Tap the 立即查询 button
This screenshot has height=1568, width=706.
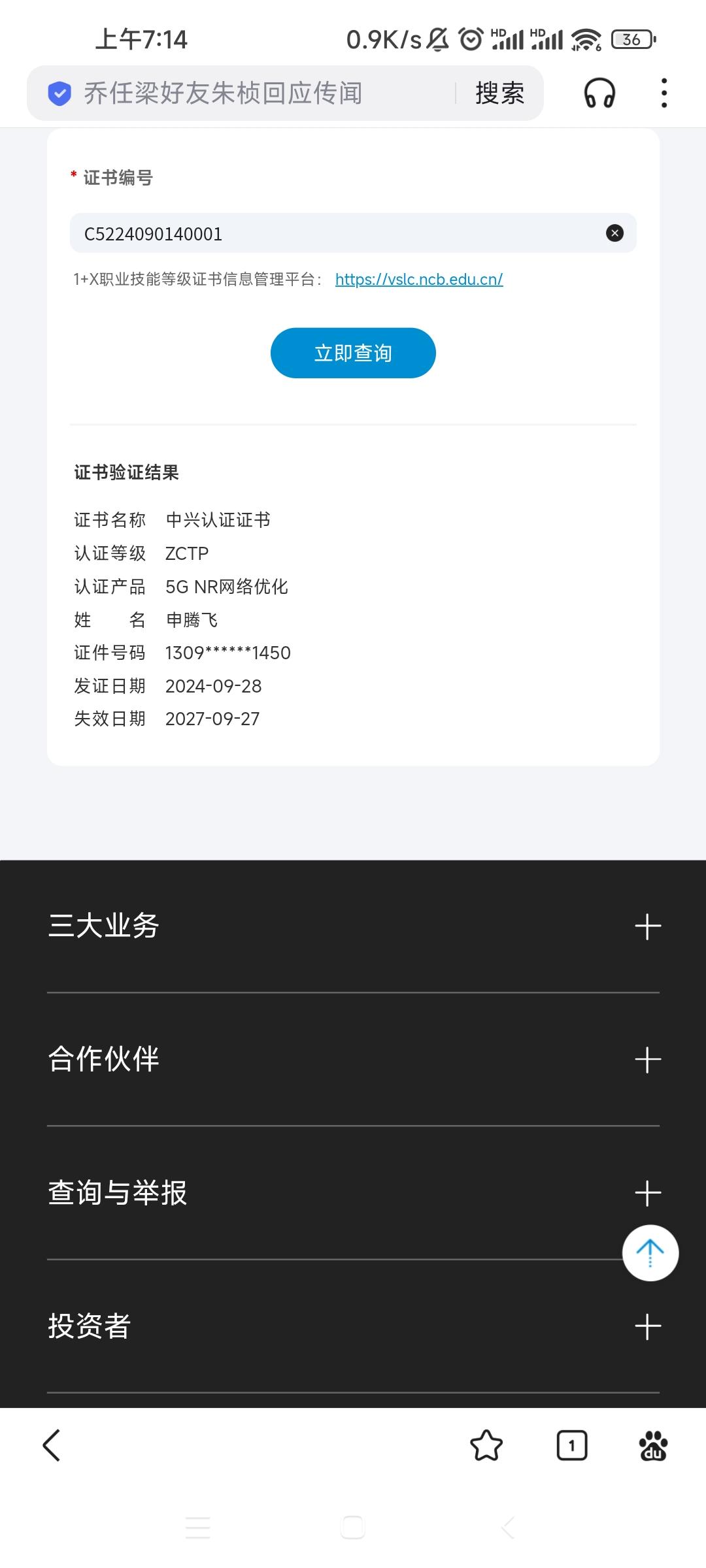point(353,353)
